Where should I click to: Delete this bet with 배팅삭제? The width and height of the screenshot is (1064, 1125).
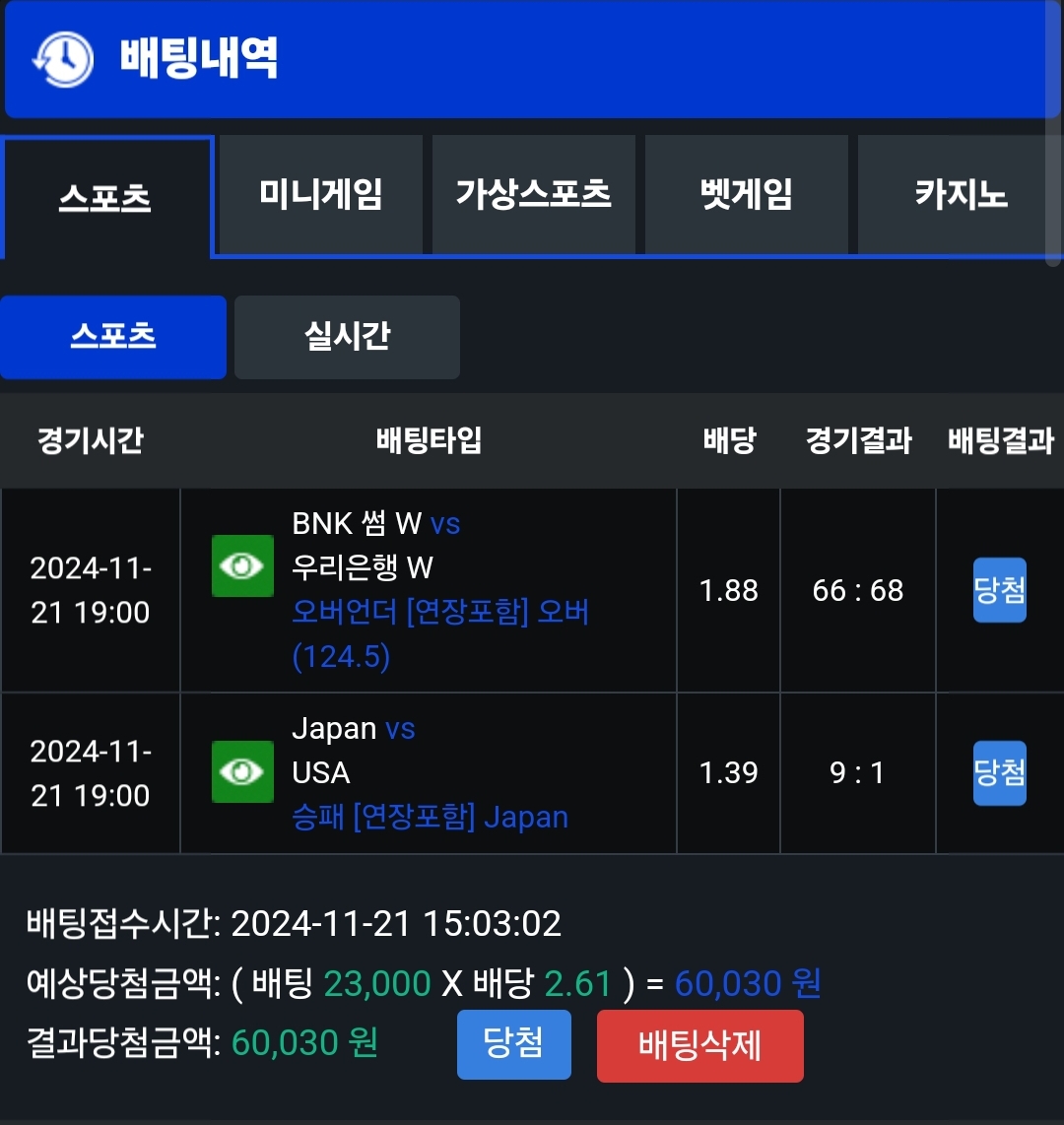[699, 1045]
